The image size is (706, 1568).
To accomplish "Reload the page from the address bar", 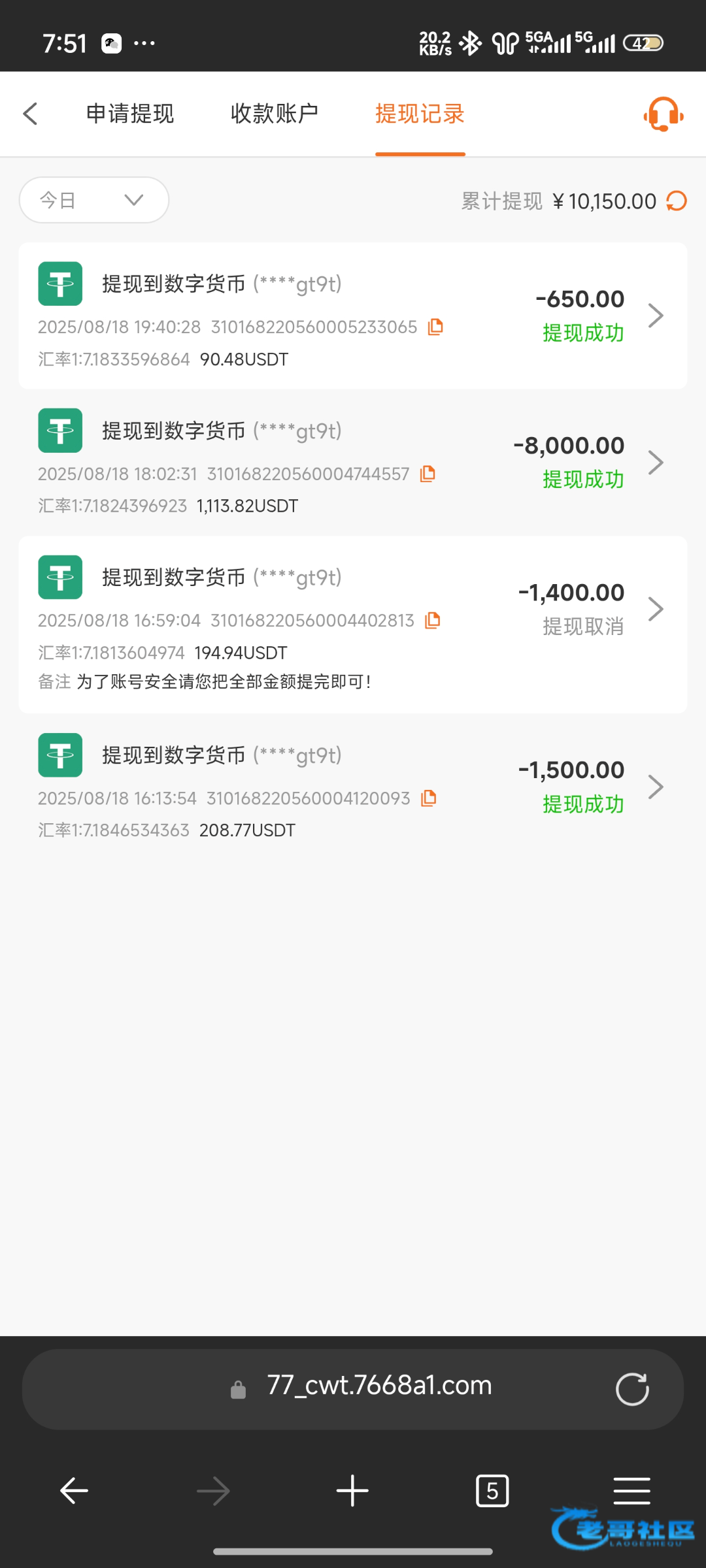I will pos(632,1389).
